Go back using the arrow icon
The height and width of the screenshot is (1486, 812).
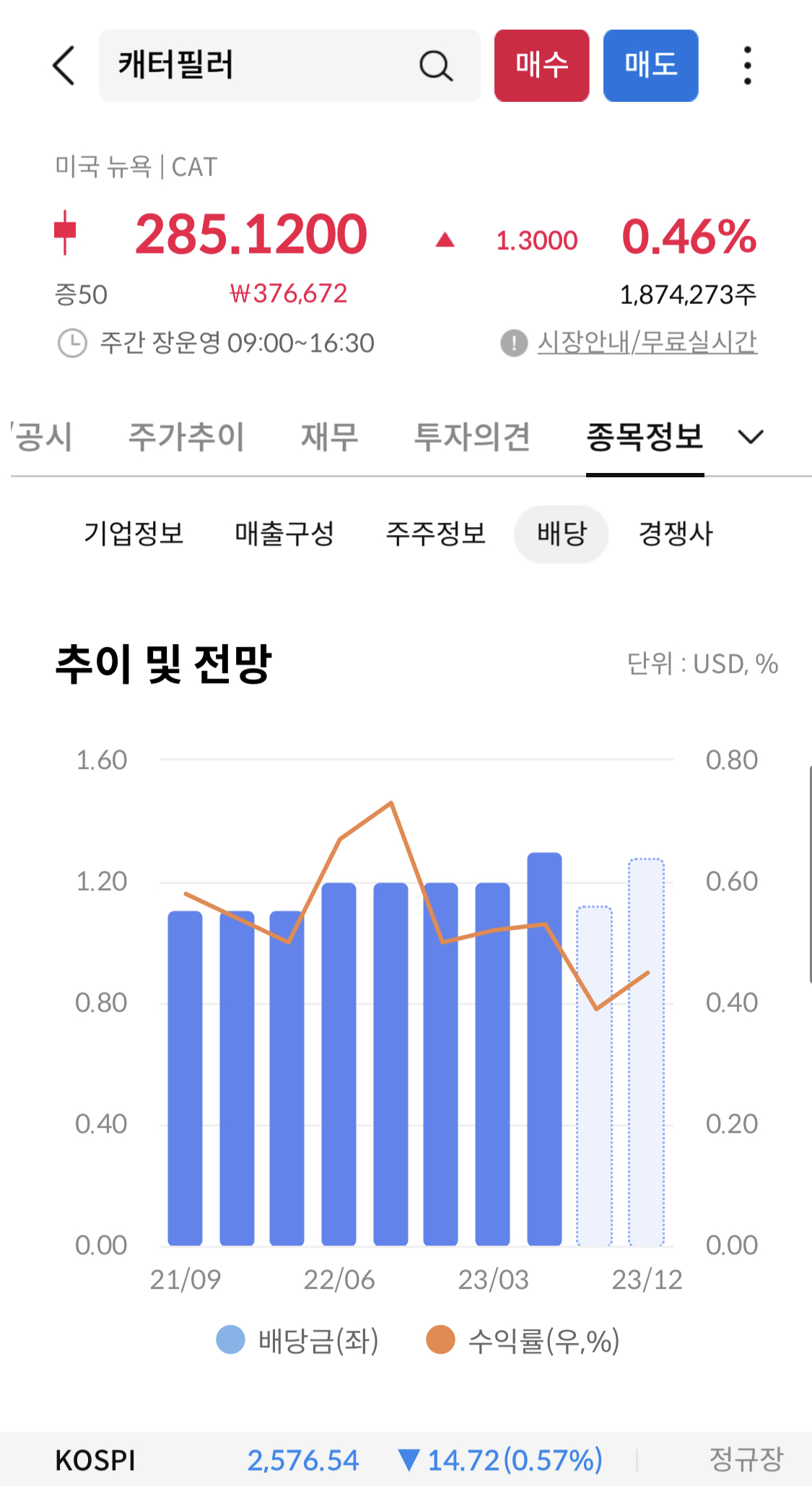coord(64,66)
